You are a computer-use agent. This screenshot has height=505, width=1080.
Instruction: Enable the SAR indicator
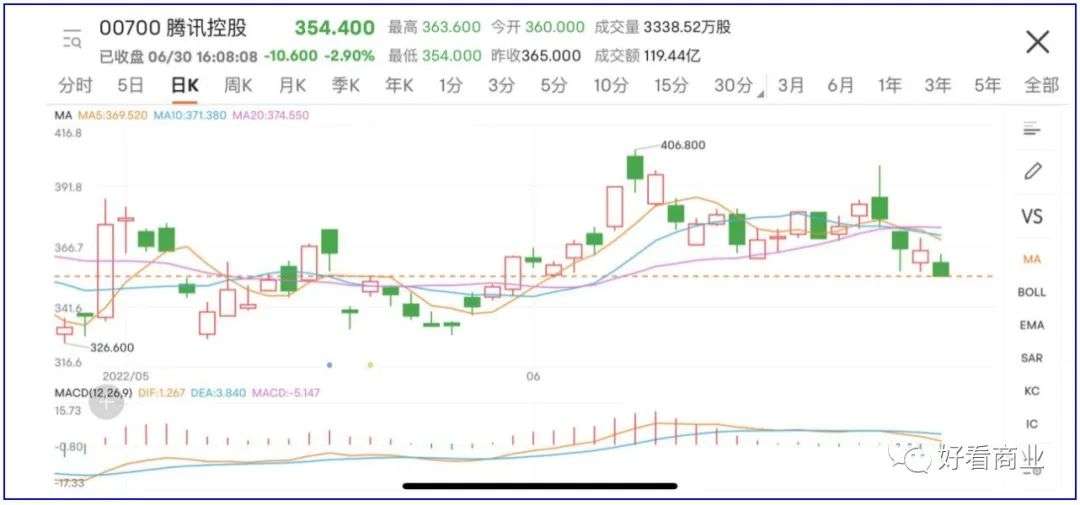[x=1032, y=358]
